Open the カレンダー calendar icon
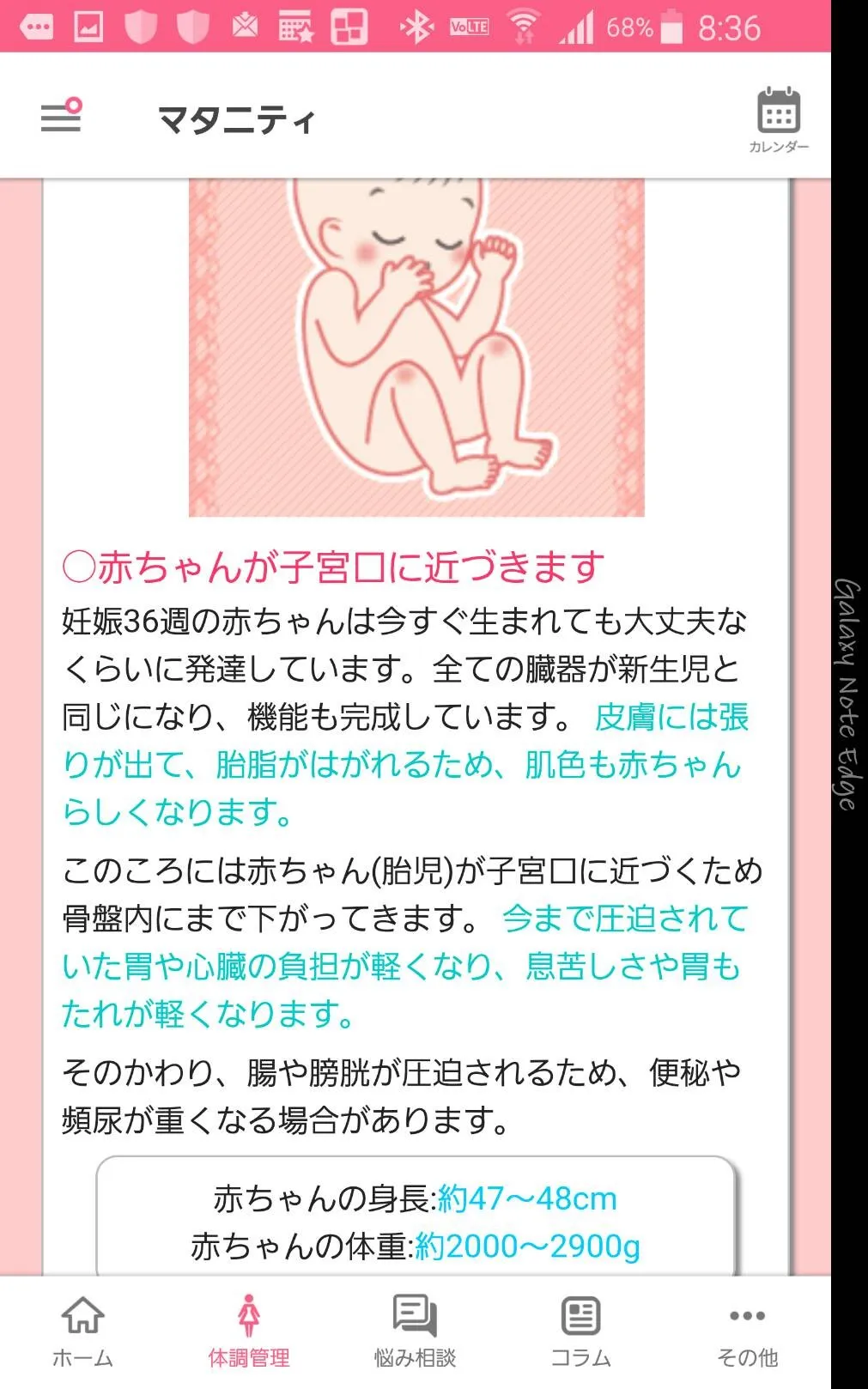868x1389 pixels. pos(778,119)
